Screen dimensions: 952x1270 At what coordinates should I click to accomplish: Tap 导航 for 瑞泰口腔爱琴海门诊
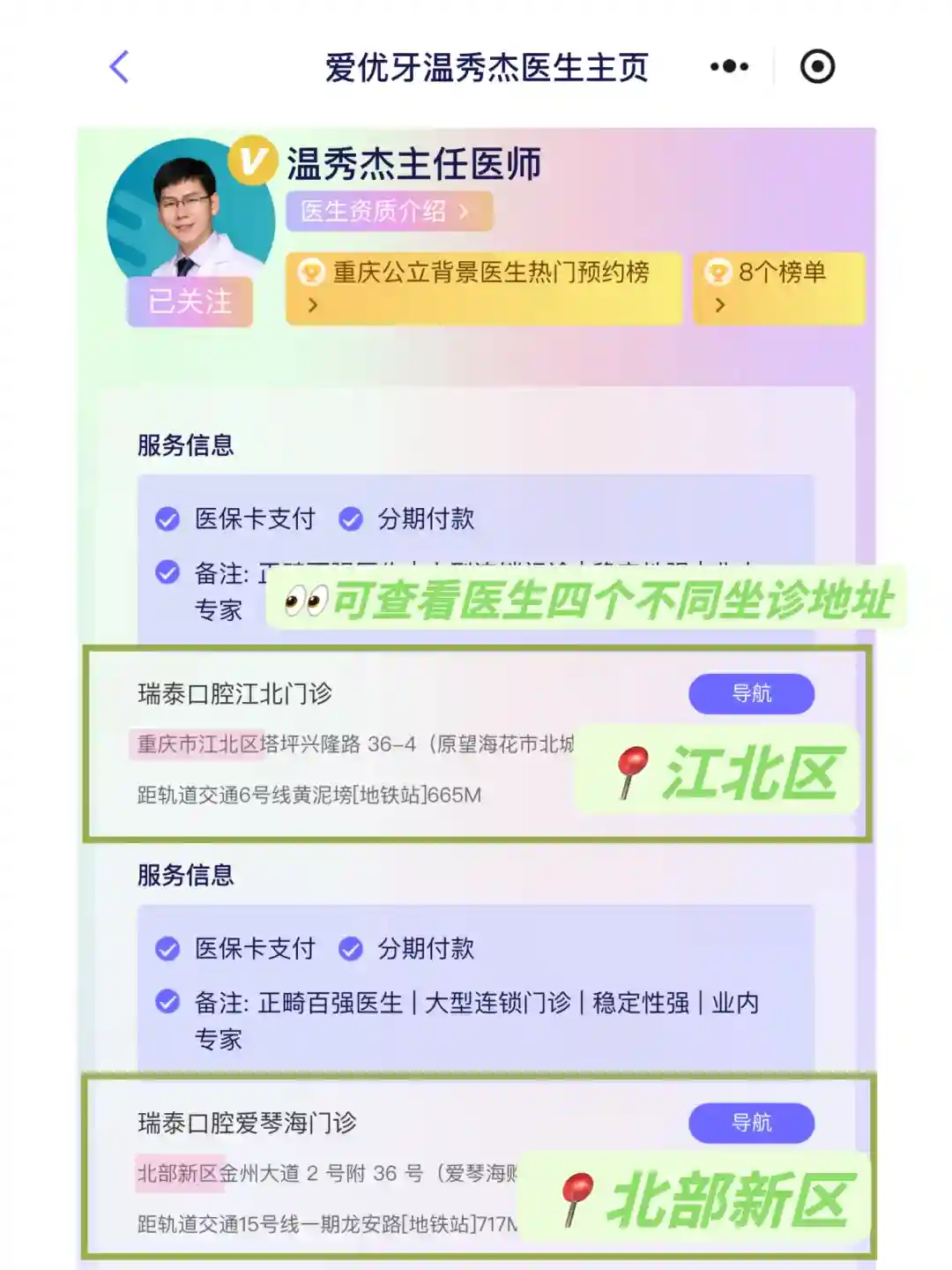751,1123
